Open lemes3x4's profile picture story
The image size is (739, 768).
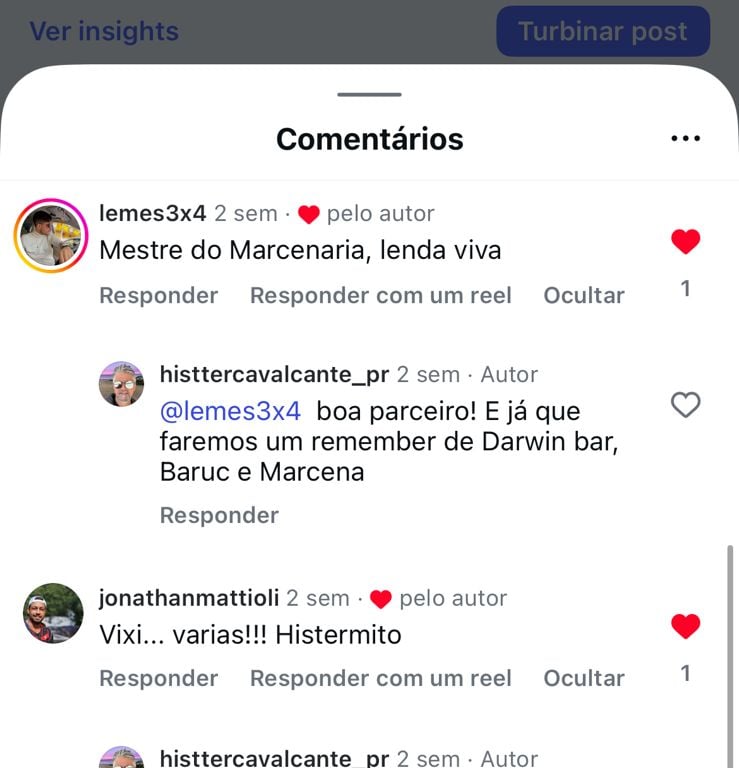tap(52, 236)
